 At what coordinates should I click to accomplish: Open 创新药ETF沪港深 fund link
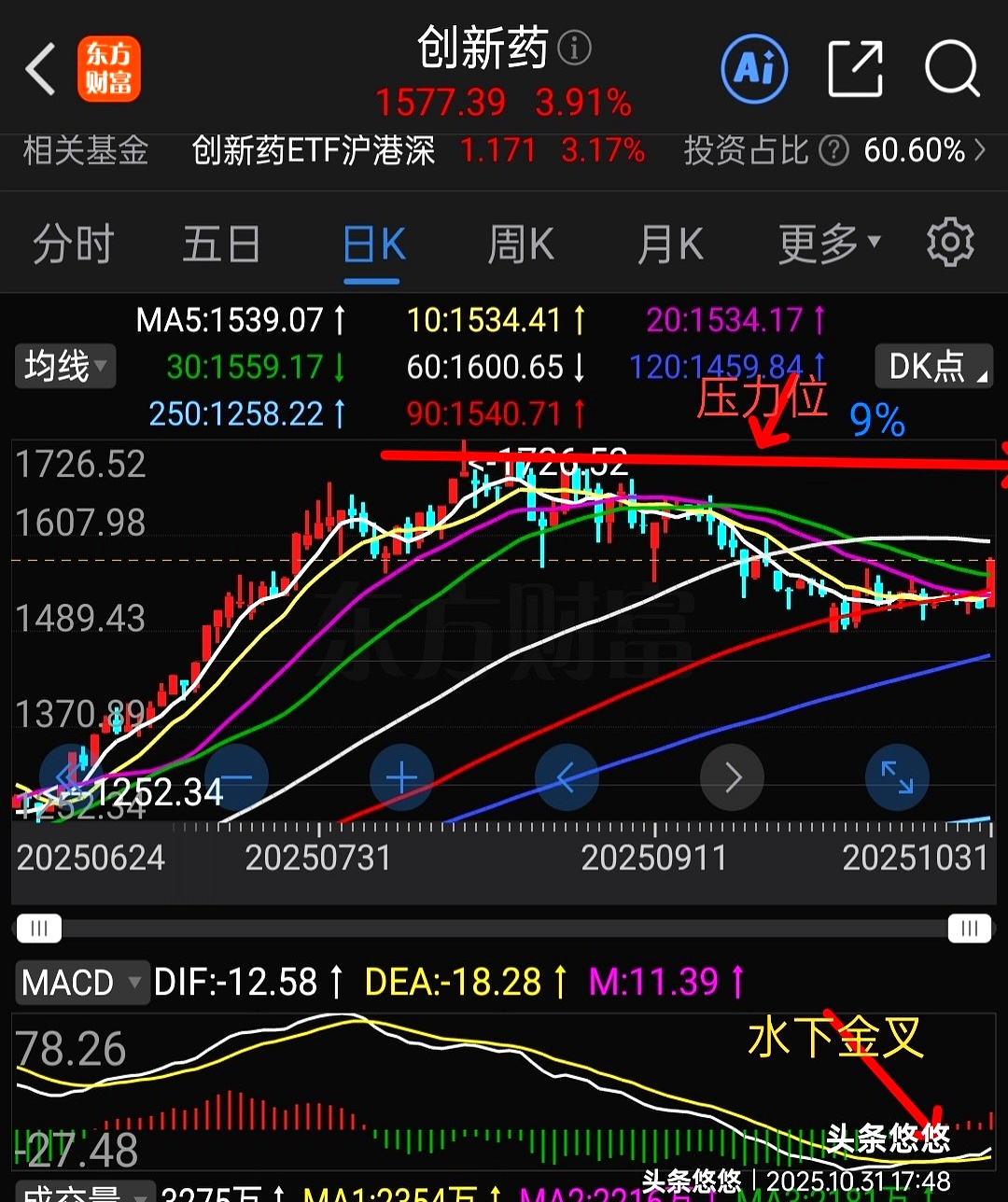pos(314,150)
